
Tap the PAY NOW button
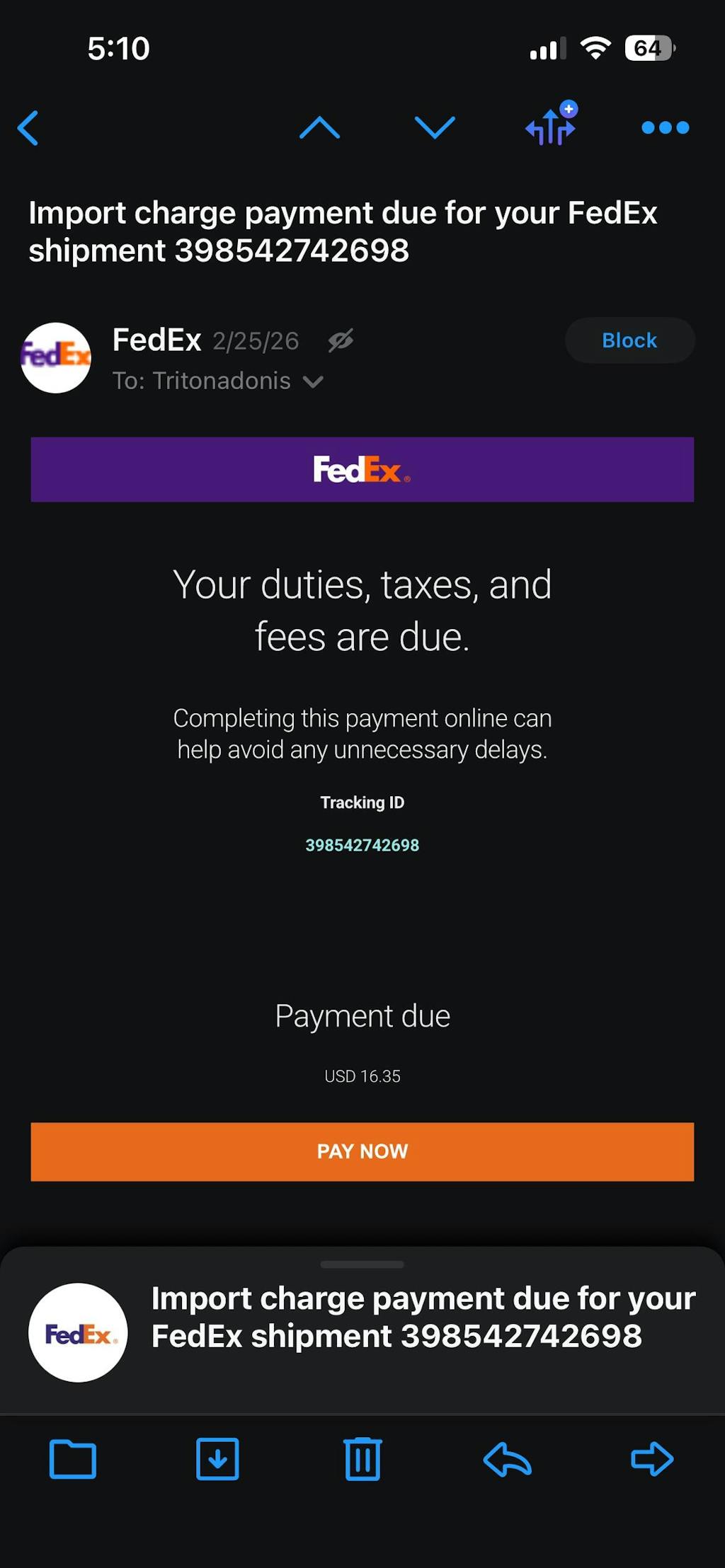(362, 1151)
